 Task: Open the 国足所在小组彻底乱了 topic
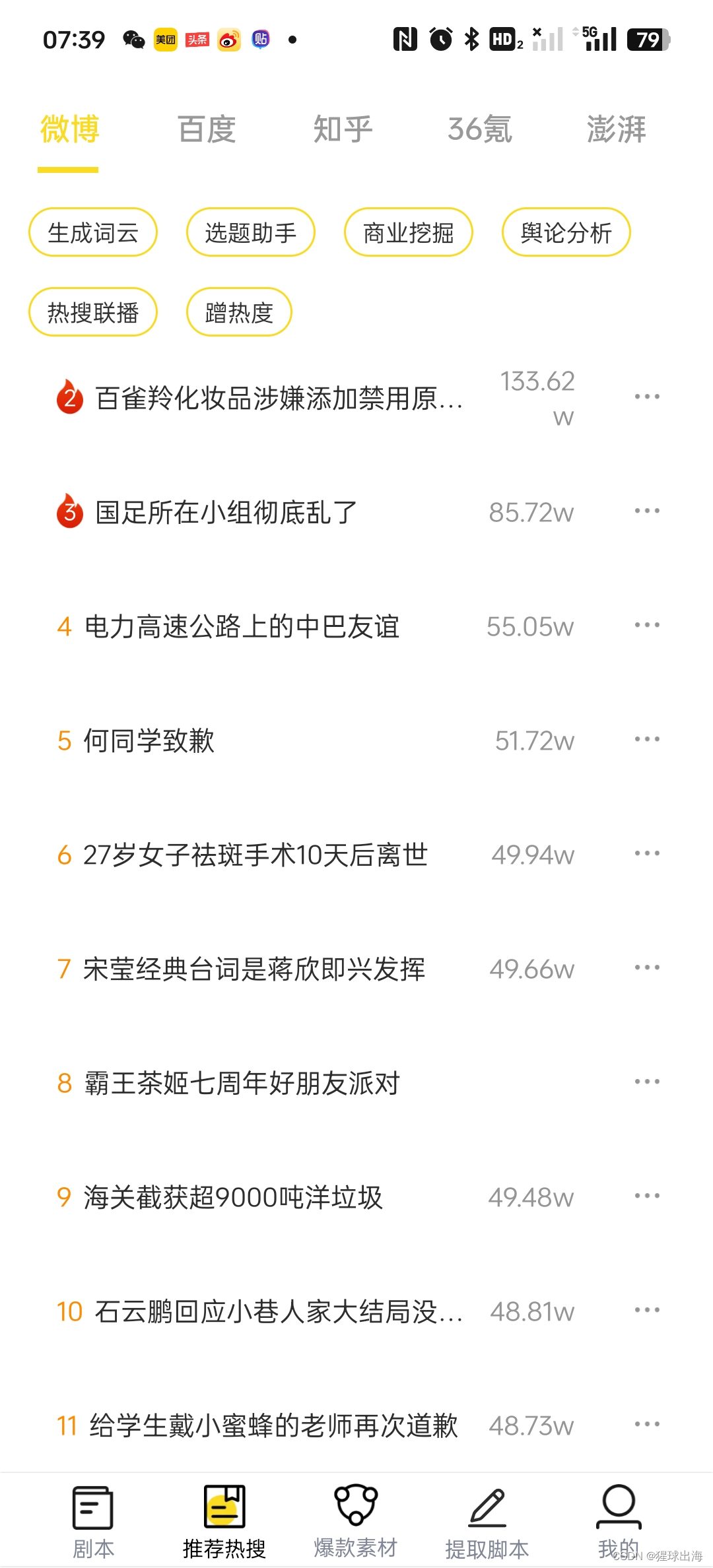pos(226,513)
